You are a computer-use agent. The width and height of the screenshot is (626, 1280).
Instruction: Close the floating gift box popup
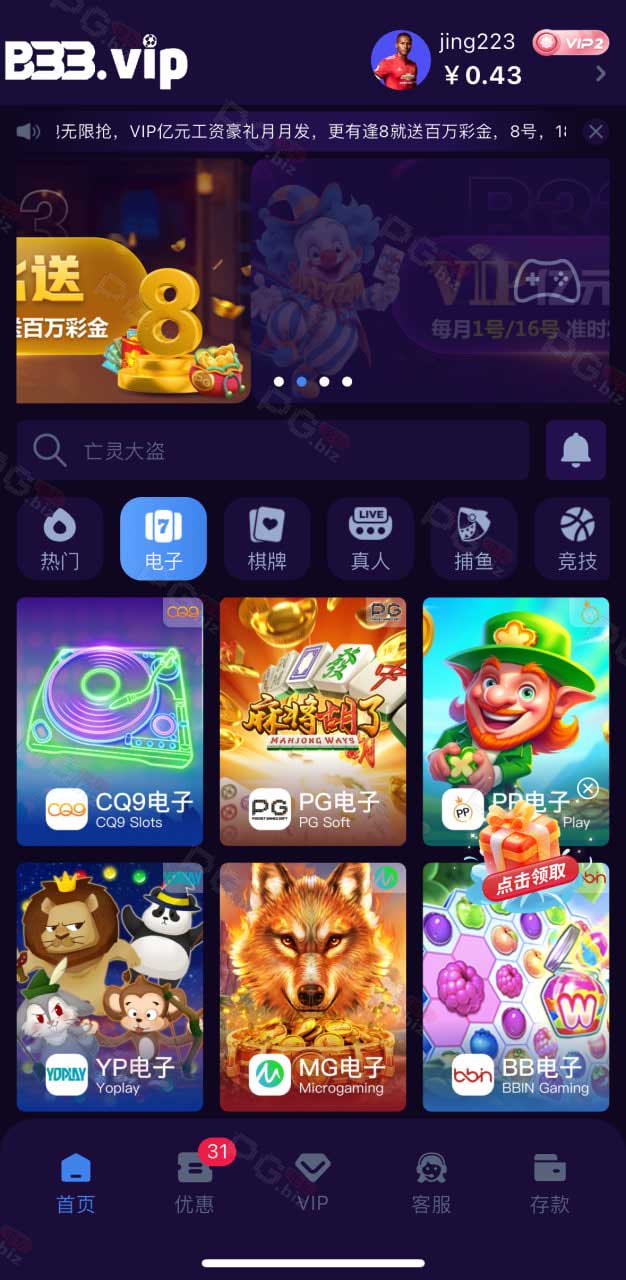click(588, 788)
